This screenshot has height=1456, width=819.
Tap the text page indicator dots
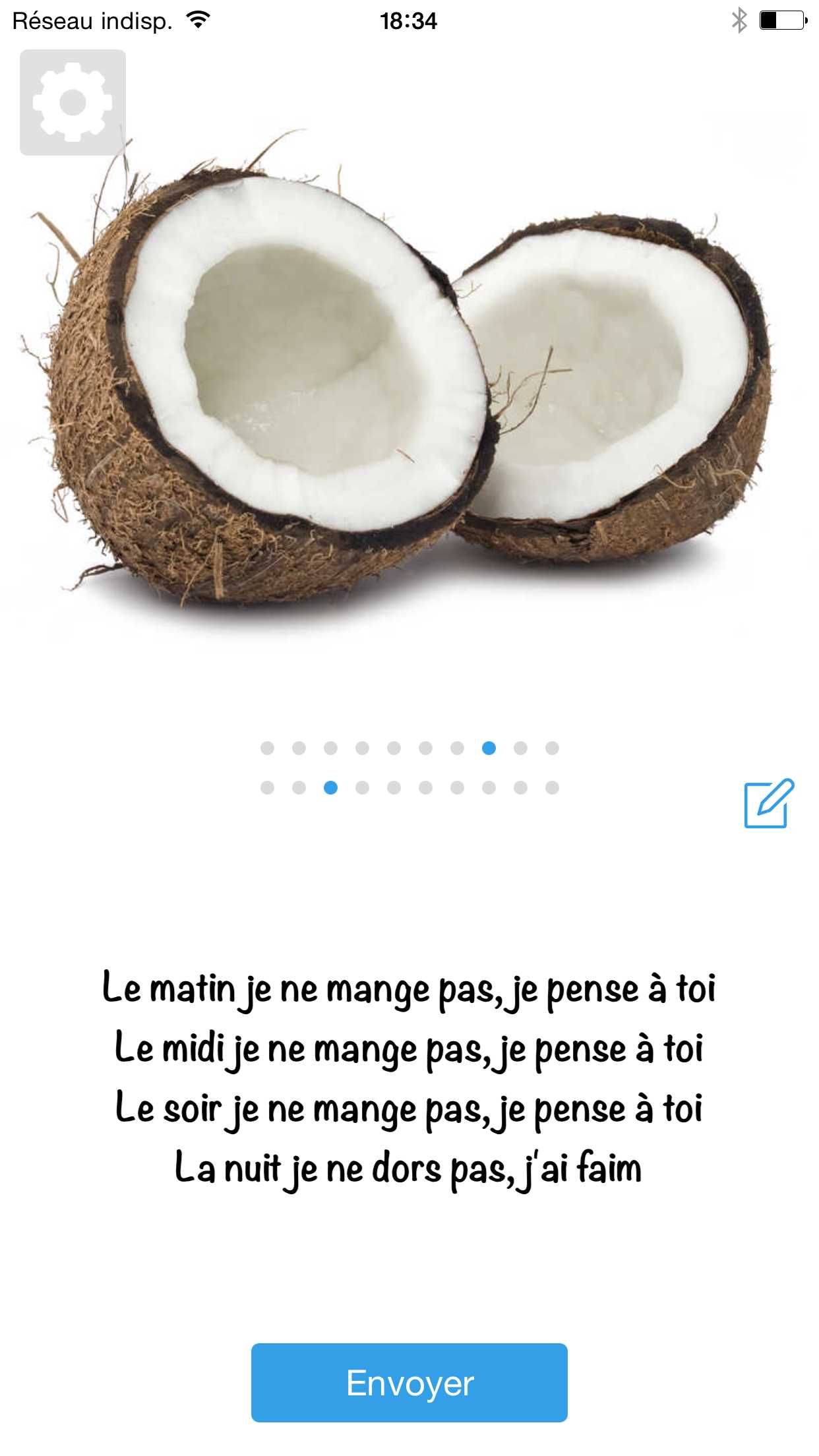click(409, 787)
